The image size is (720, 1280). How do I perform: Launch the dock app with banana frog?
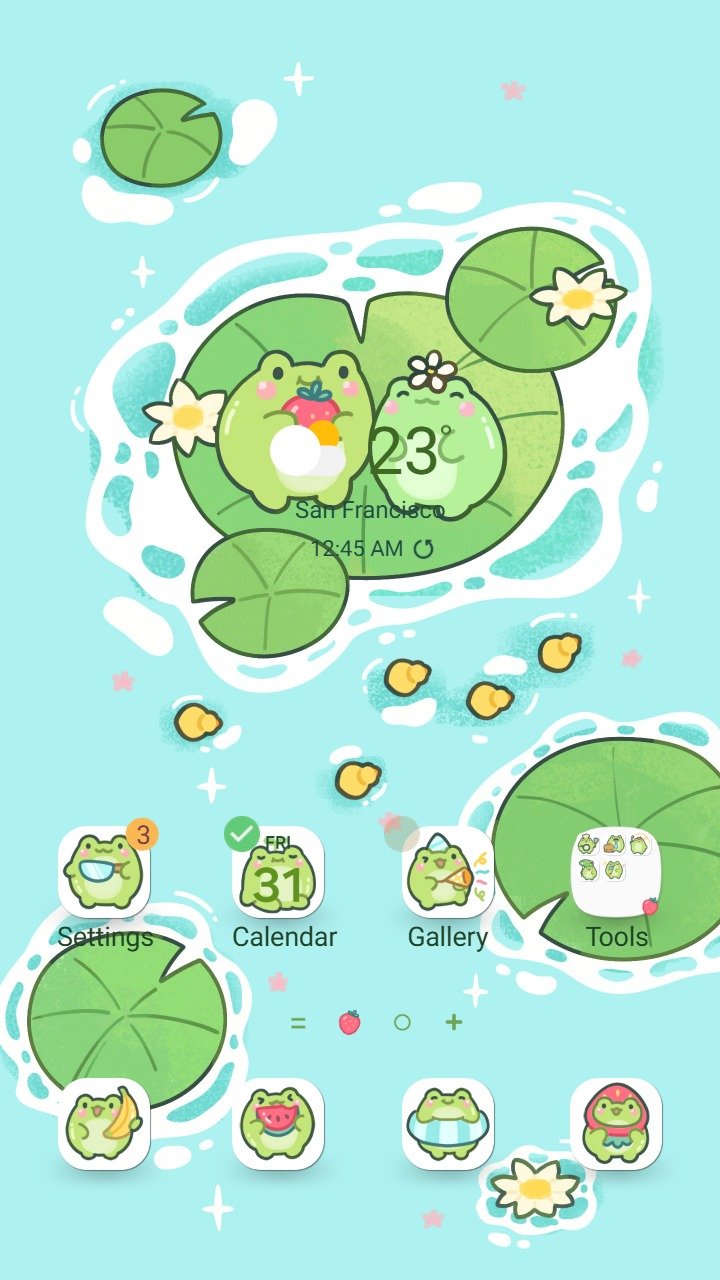pos(104,1124)
